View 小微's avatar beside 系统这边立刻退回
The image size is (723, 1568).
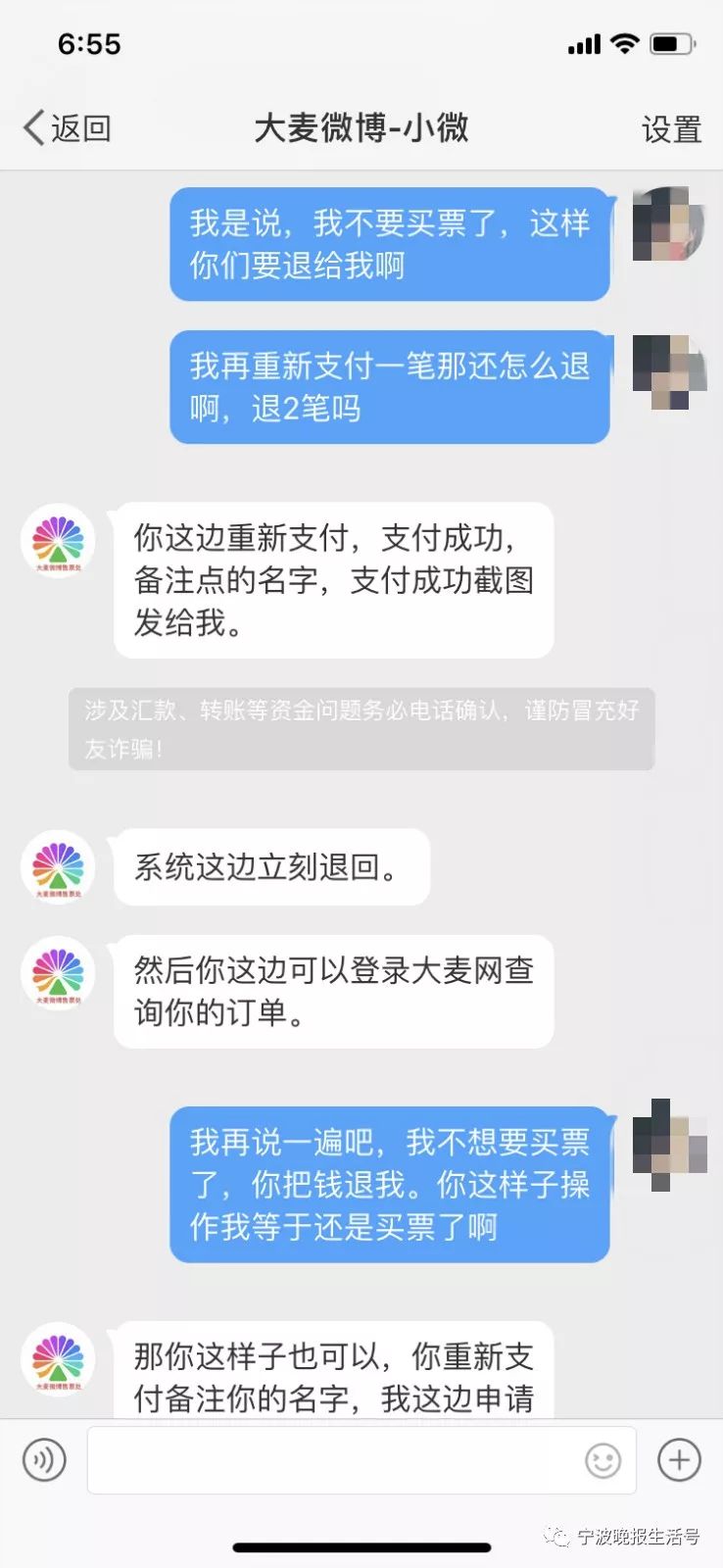click(58, 867)
